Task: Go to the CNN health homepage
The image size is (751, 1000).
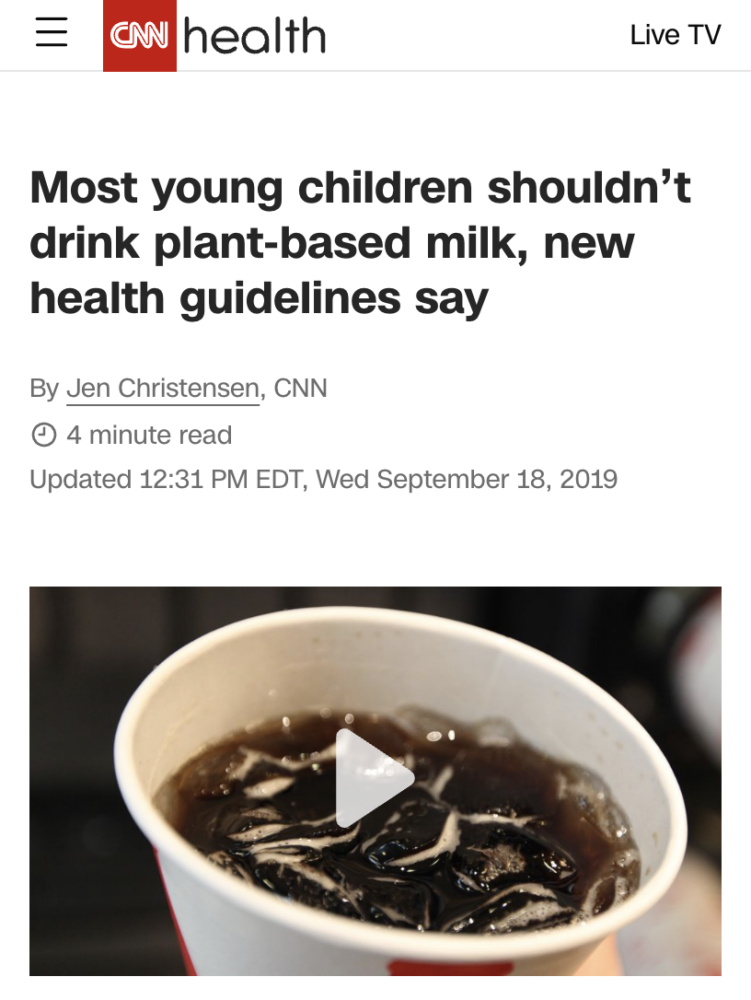Action: click(215, 36)
